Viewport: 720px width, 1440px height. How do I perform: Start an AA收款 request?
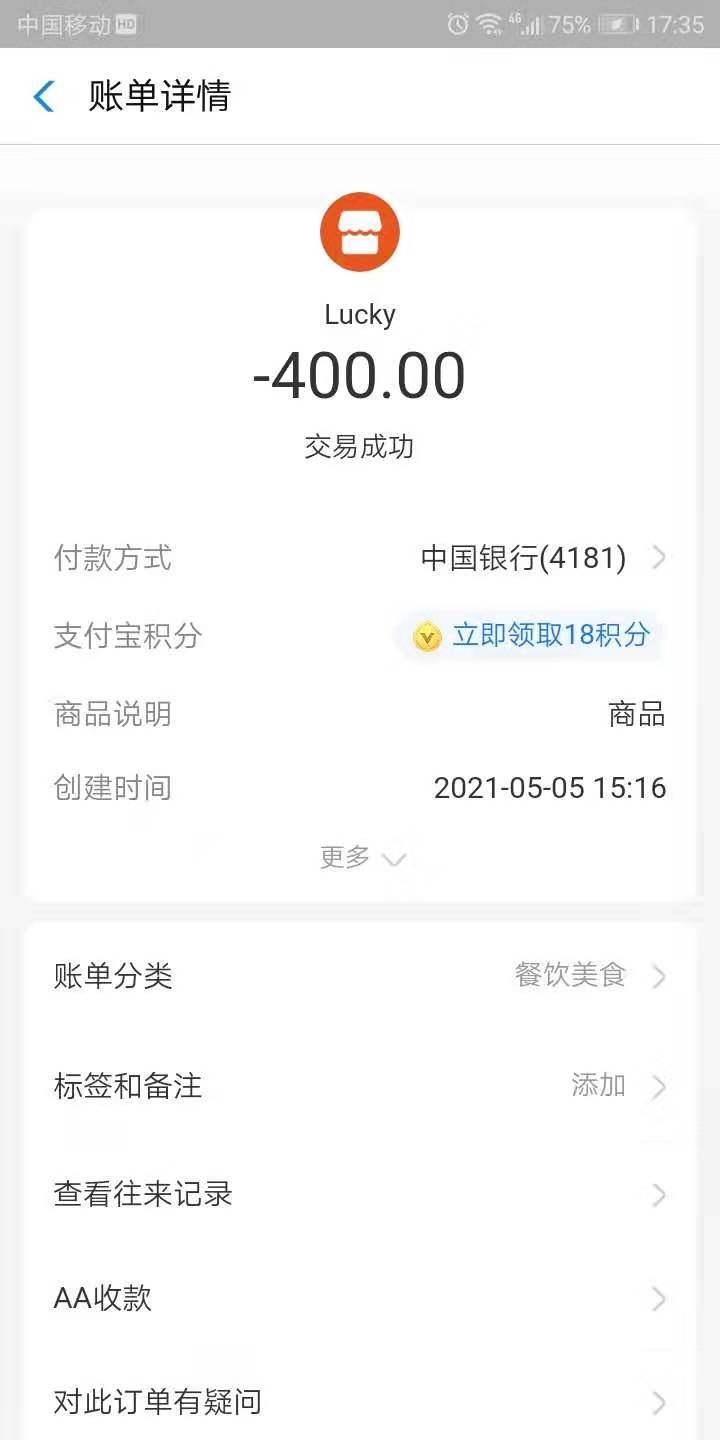pyautogui.click(x=360, y=1298)
